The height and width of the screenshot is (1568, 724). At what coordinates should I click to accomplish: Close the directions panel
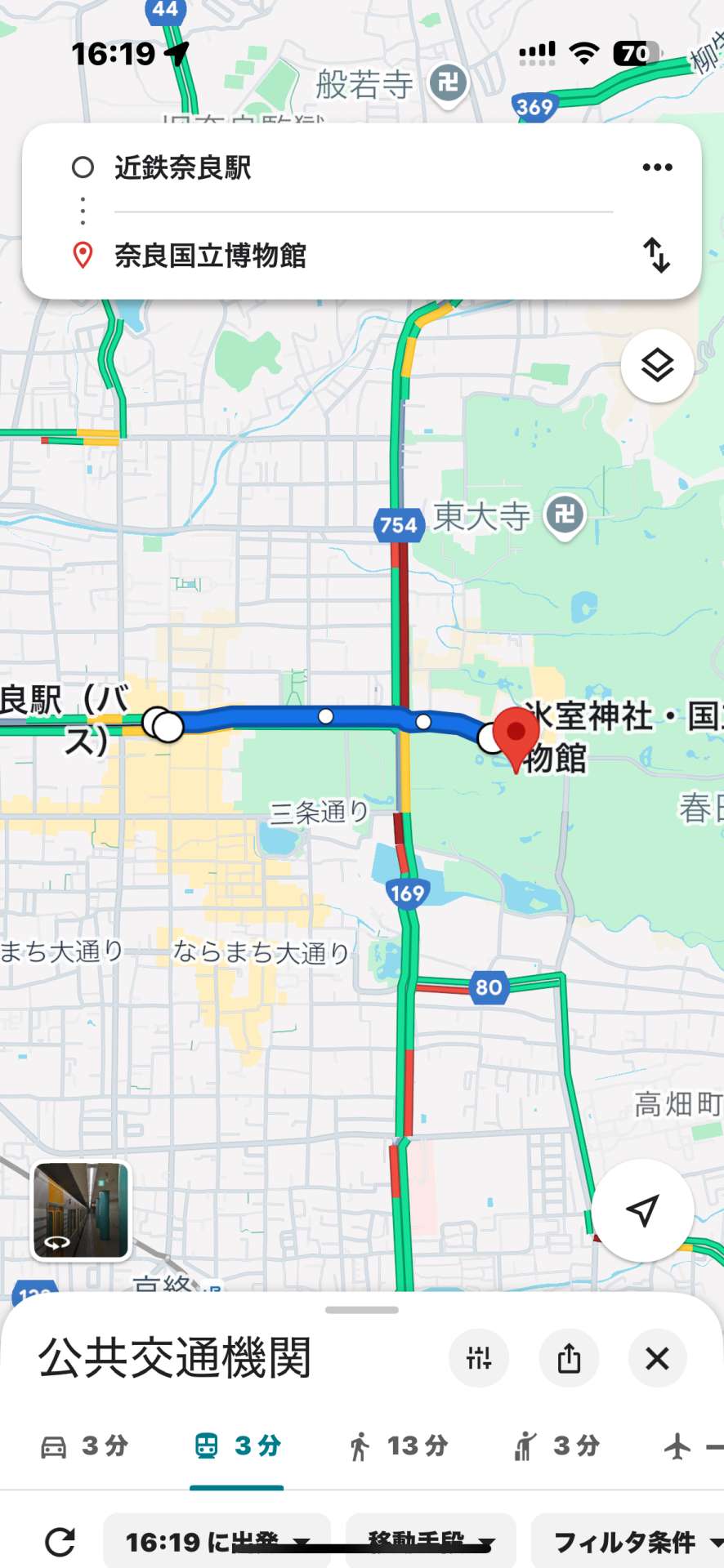(657, 1358)
